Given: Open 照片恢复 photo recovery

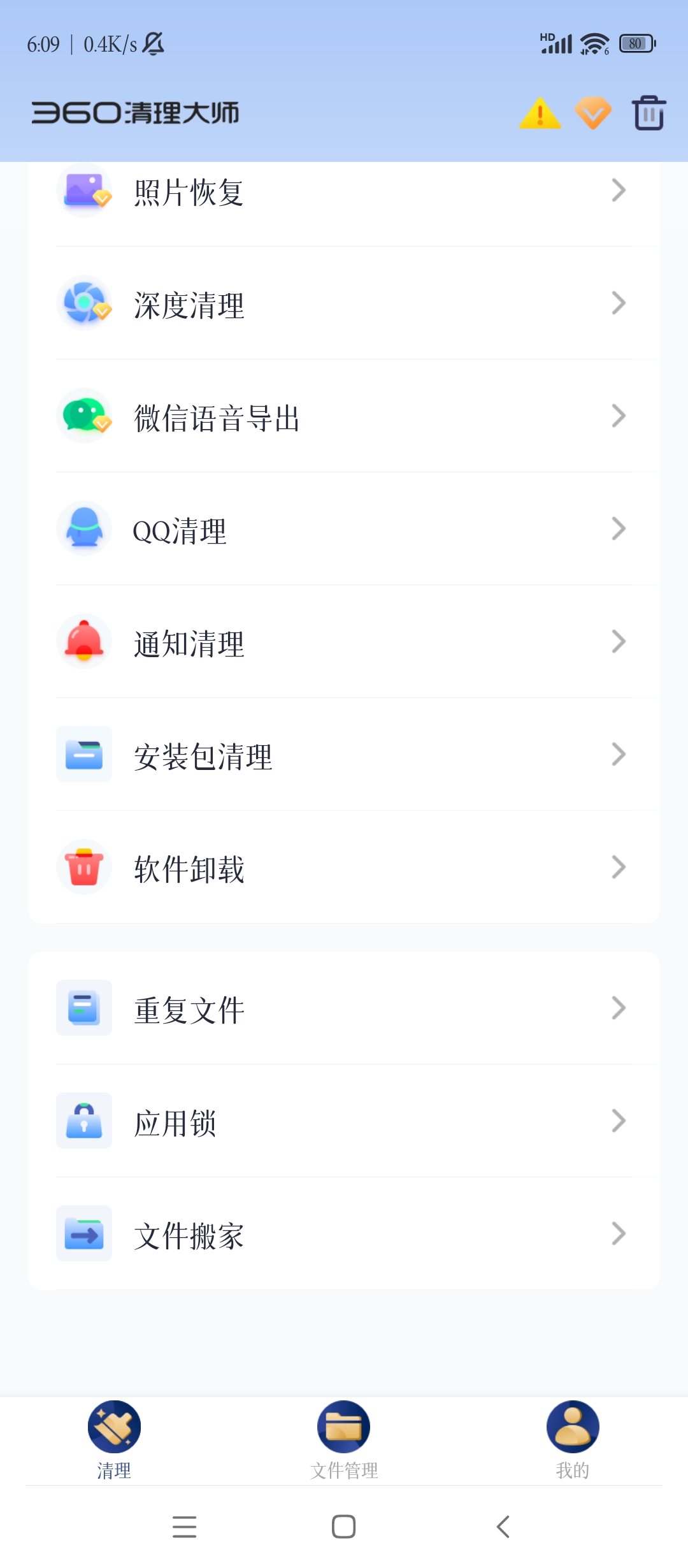Looking at the screenshot, I should (344, 192).
